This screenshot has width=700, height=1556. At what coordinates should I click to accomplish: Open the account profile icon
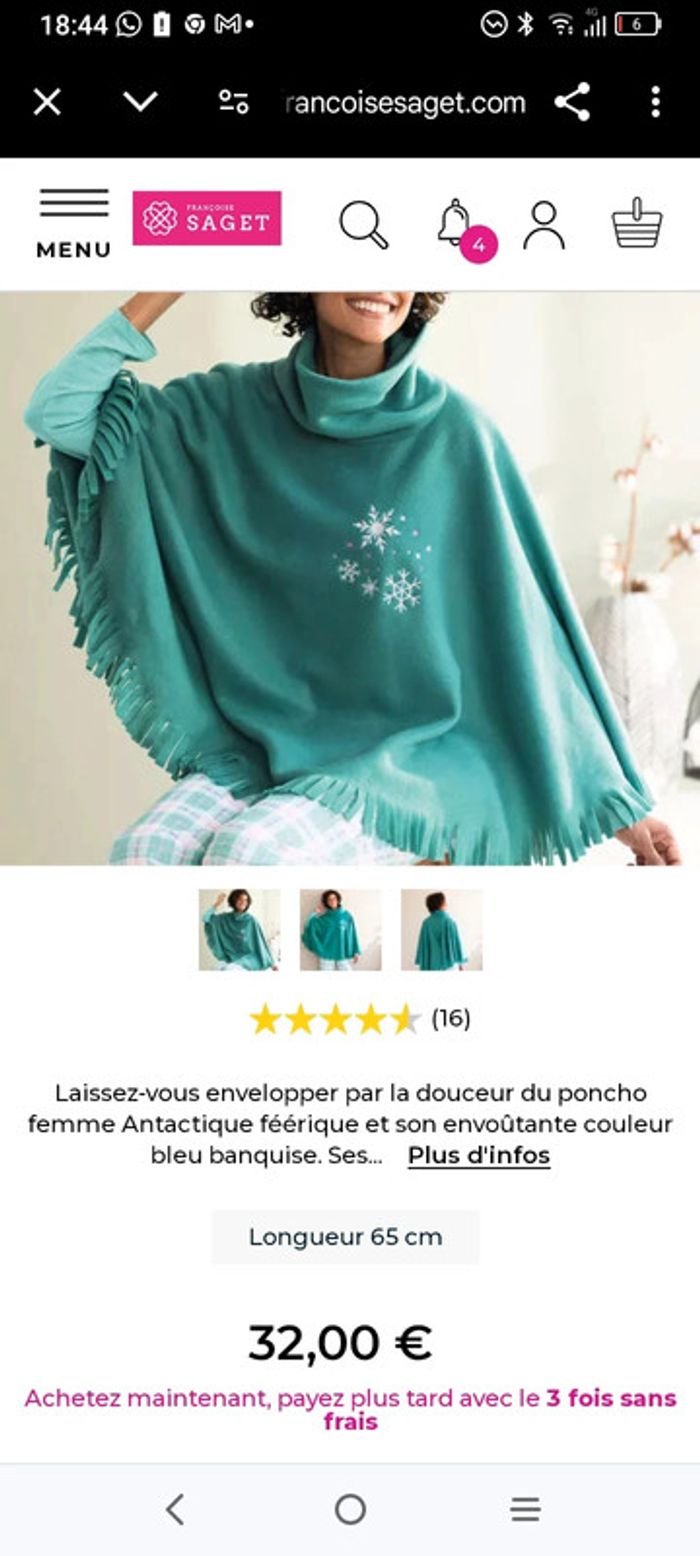pyautogui.click(x=544, y=224)
